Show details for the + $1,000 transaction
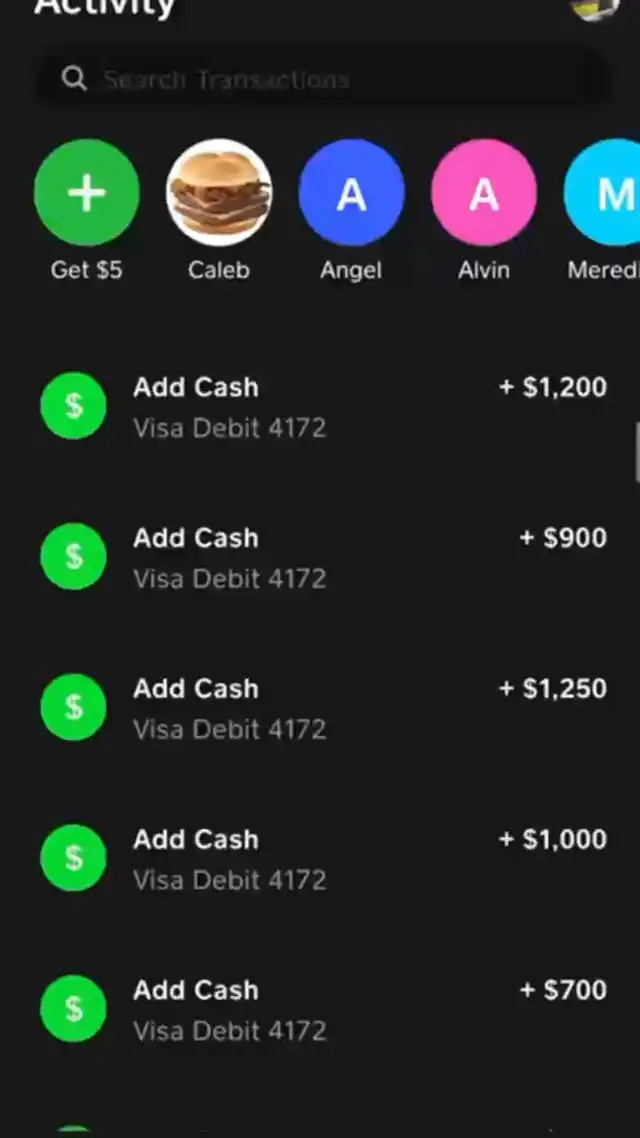This screenshot has width=640, height=1138. pyautogui.click(x=322, y=859)
